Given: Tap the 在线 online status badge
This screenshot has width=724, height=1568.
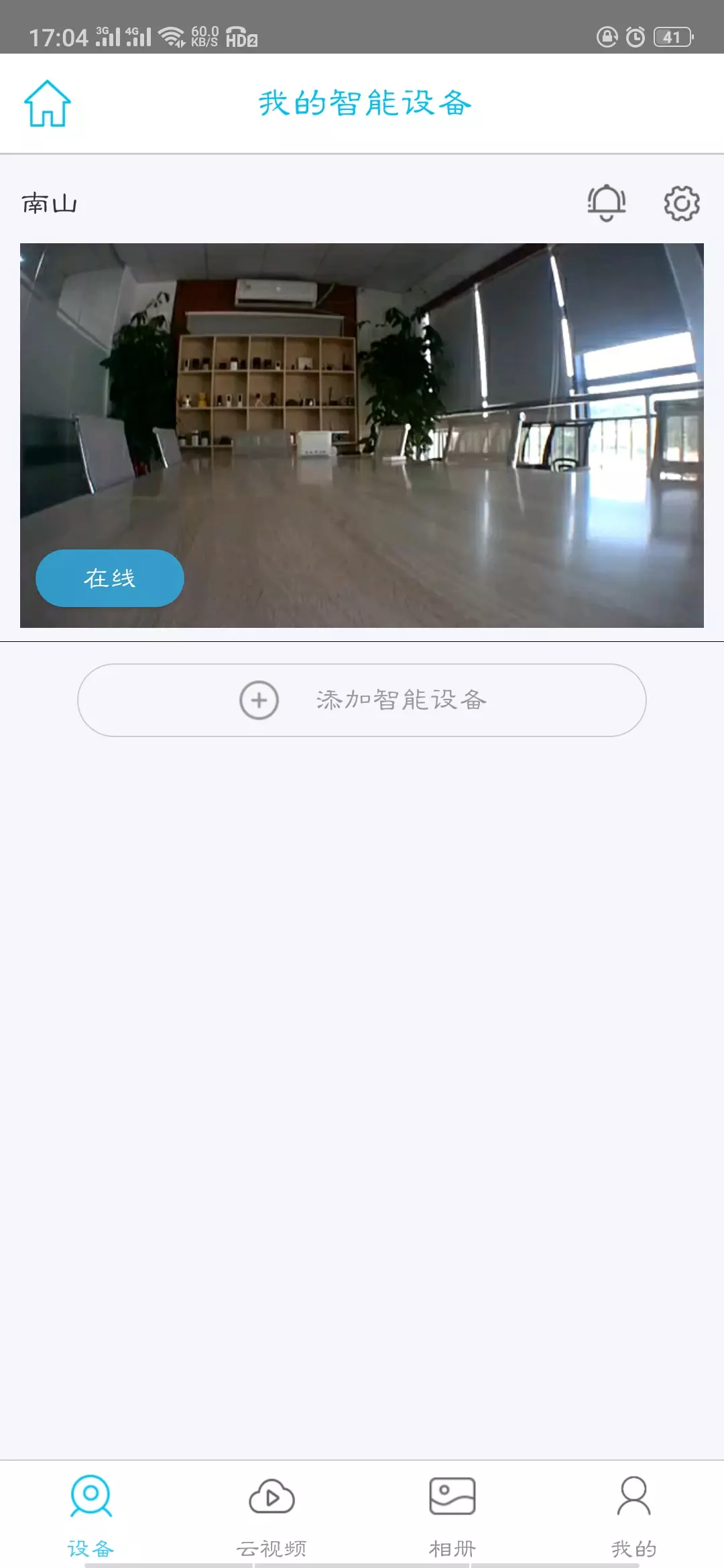Looking at the screenshot, I should 109,577.
